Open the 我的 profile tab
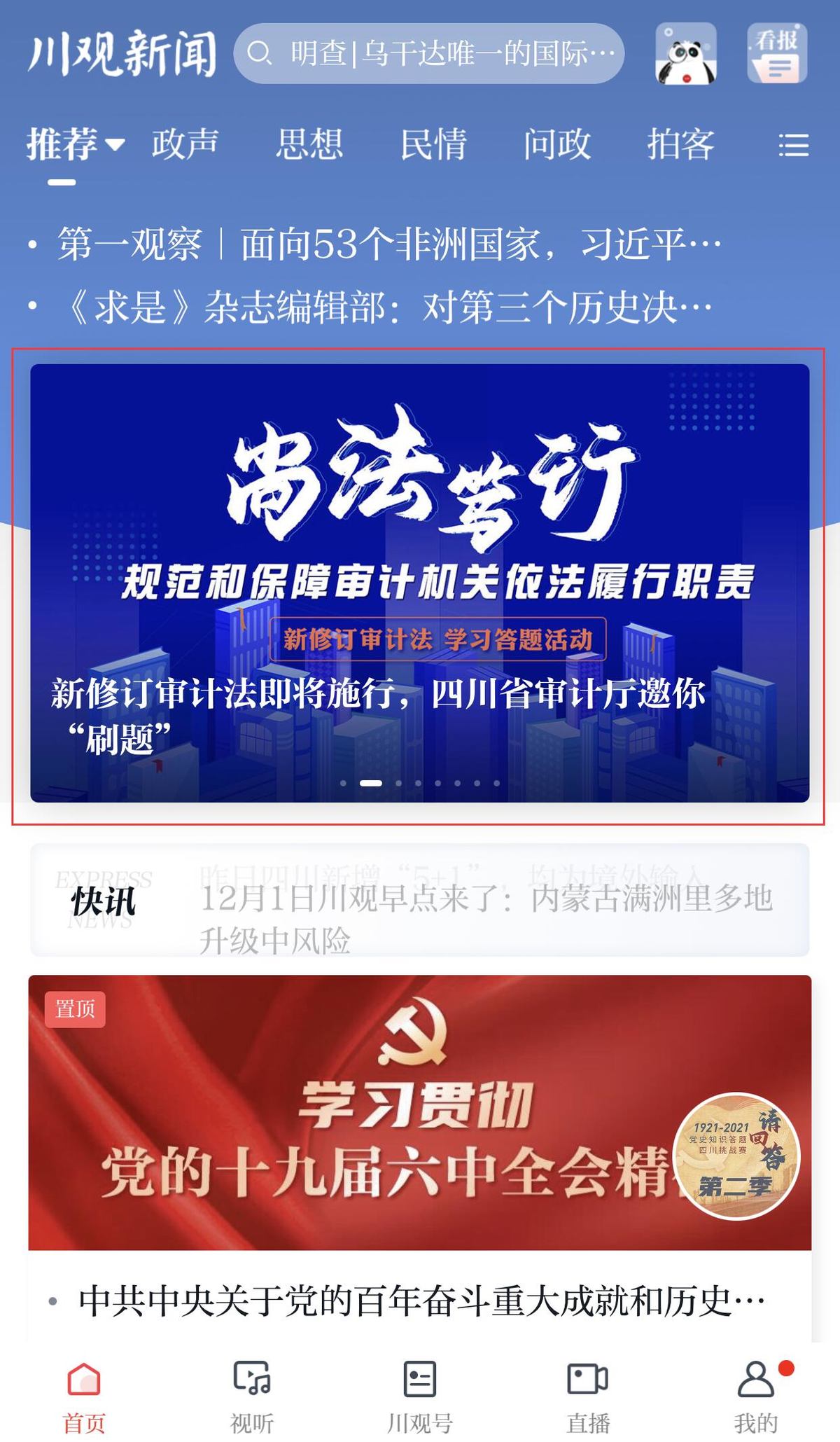The image size is (840, 1442). tap(755, 1394)
